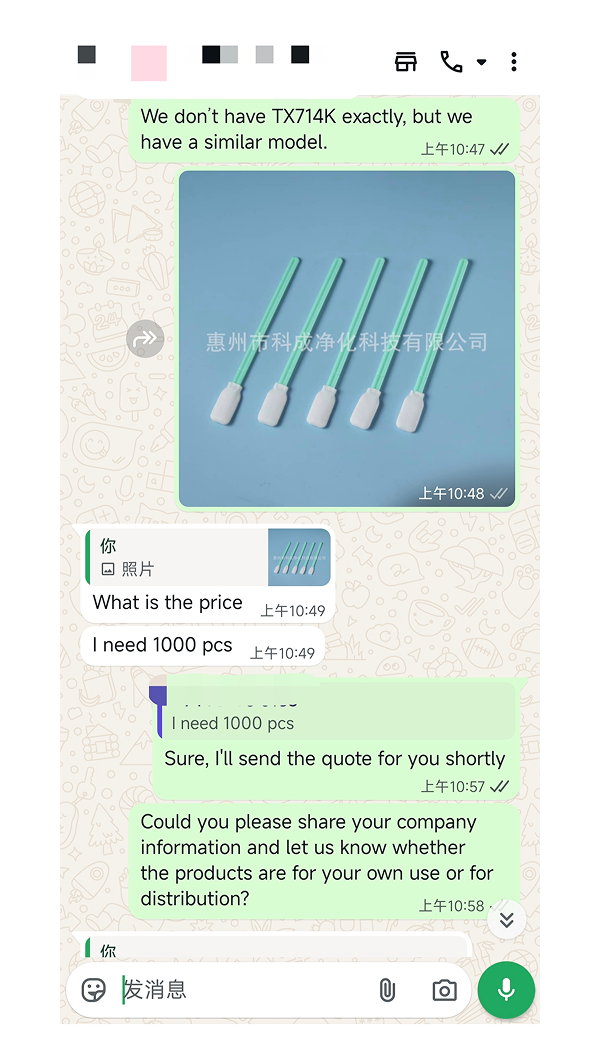This screenshot has height=1050, width=600.
Task: Open the sent swab product photo
Action: tap(347, 338)
